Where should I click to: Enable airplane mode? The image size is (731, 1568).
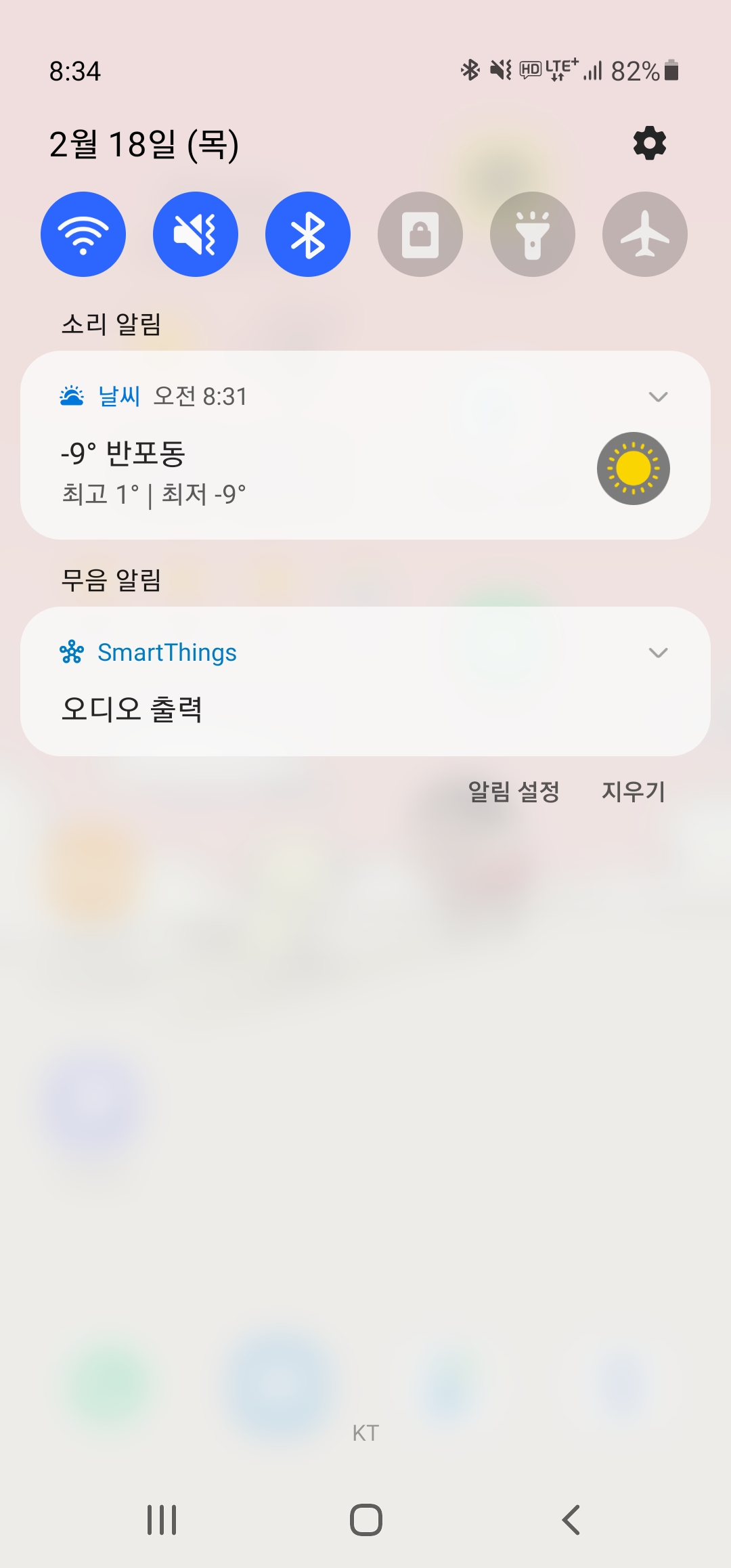[x=645, y=234]
